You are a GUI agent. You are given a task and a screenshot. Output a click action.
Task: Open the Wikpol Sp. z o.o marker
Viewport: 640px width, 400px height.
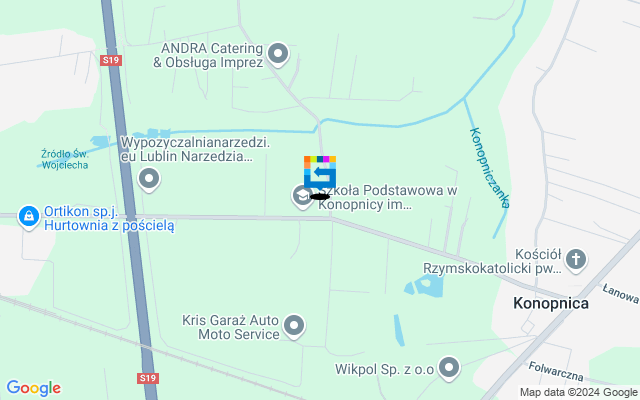[x=449, y=368]
